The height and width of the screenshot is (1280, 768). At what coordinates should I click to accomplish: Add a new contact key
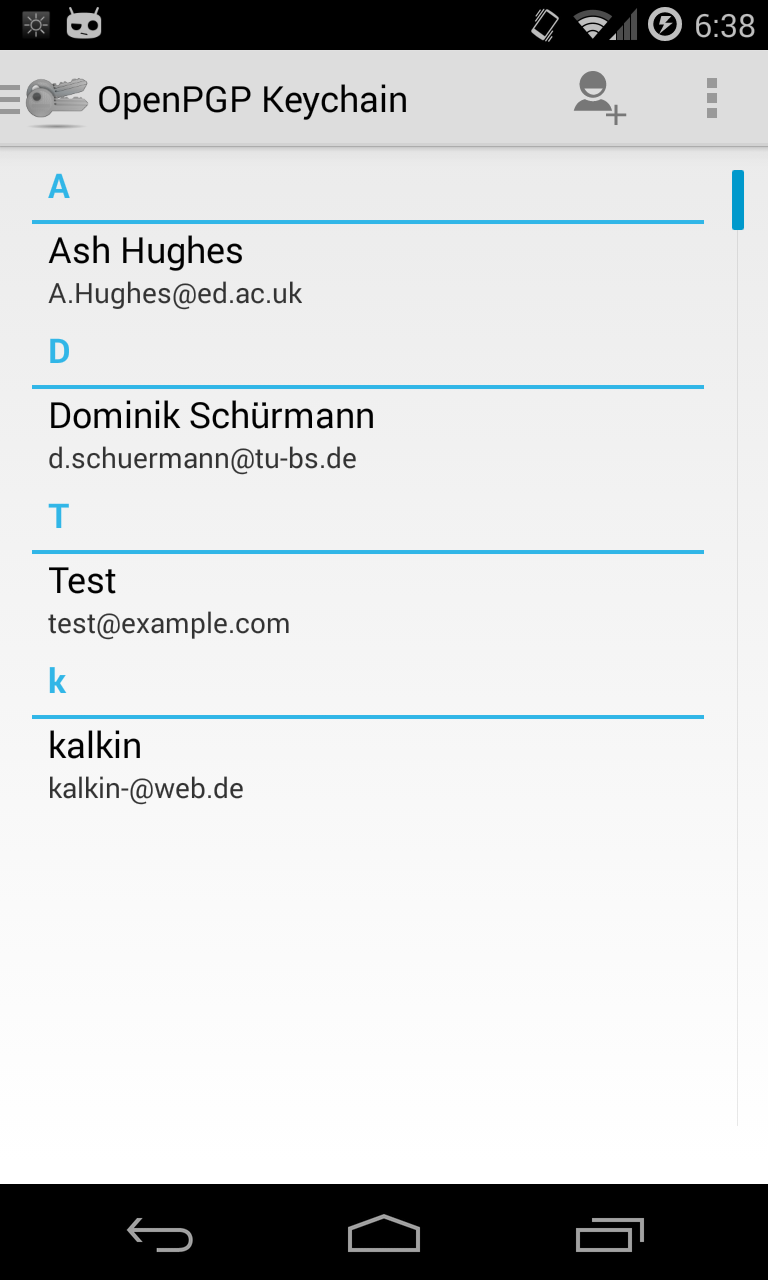coord(599,99)
